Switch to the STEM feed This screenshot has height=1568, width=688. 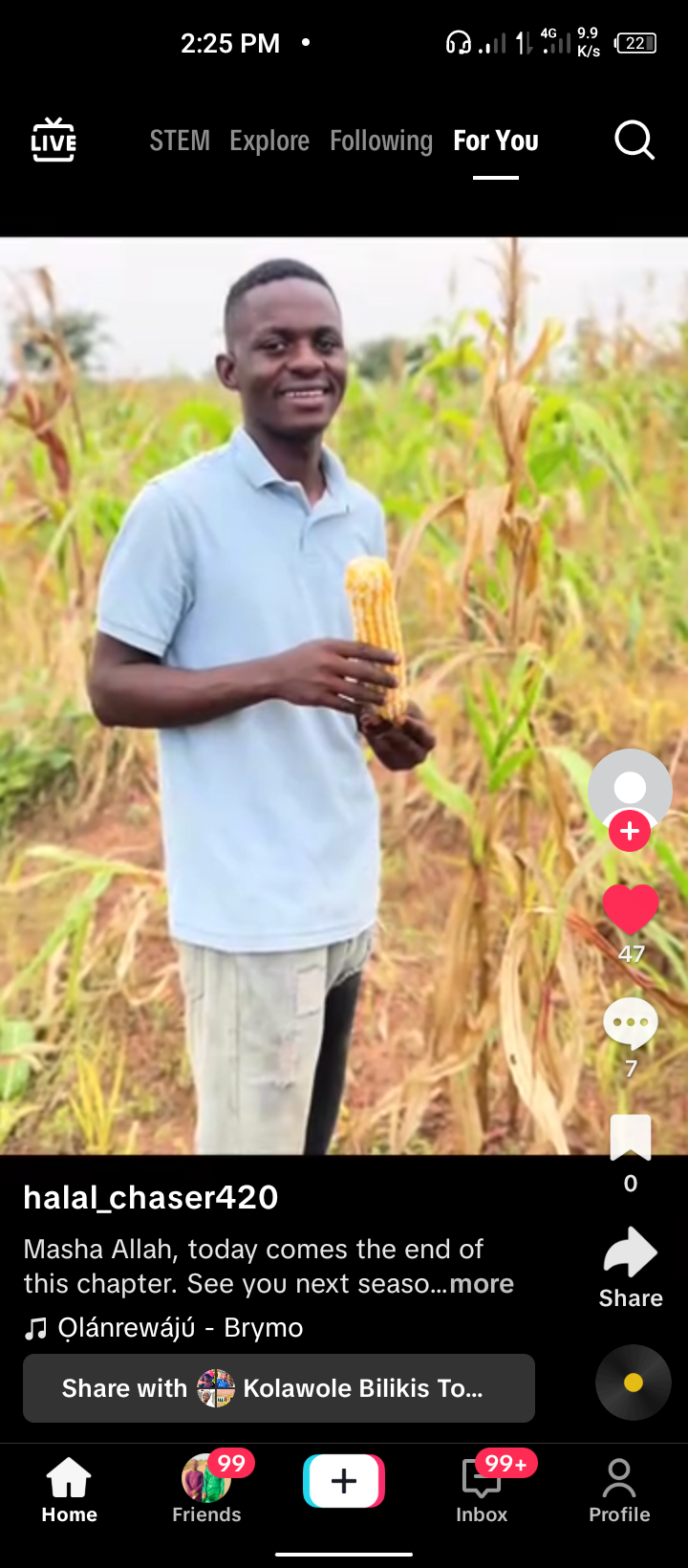coord(180,141)
